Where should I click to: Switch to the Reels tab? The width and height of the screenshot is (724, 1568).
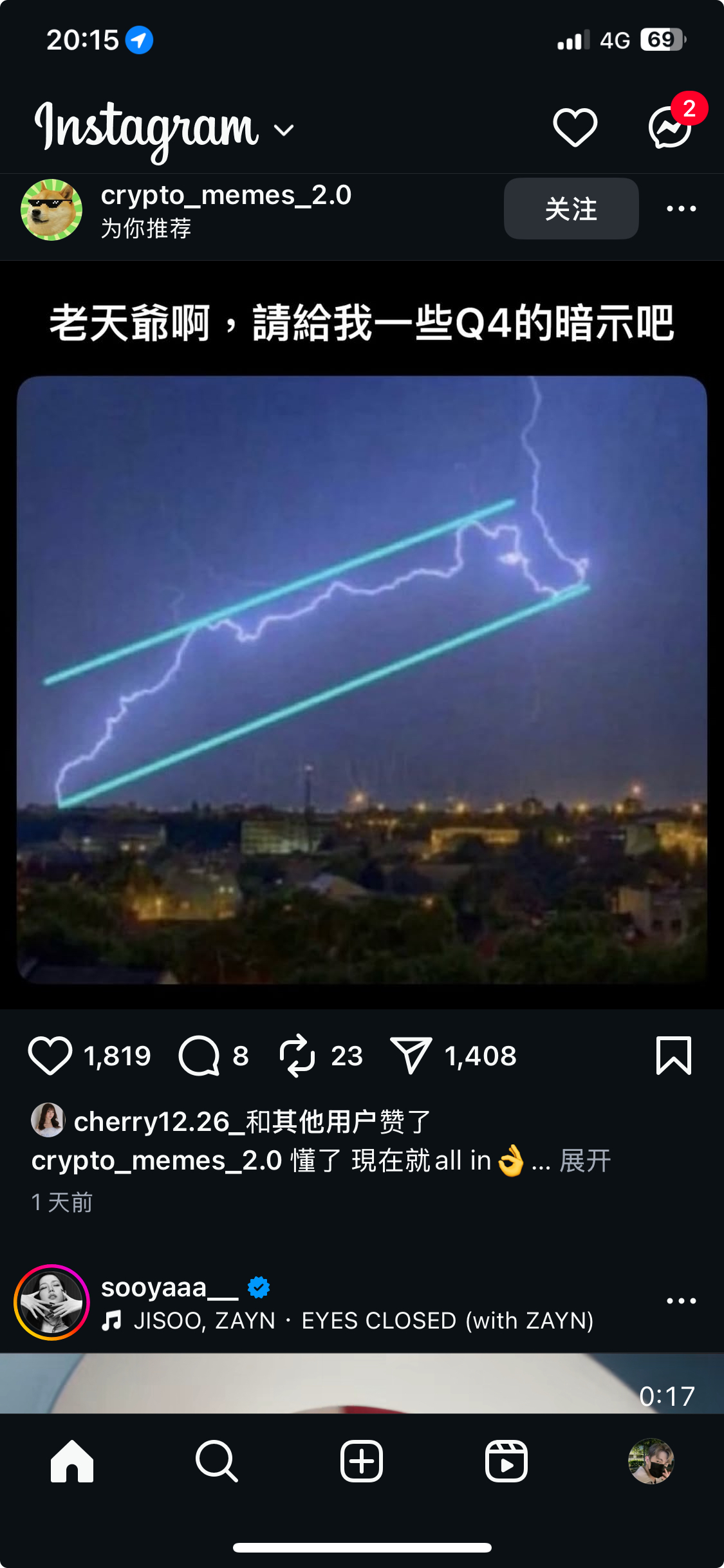(506, 1461)
